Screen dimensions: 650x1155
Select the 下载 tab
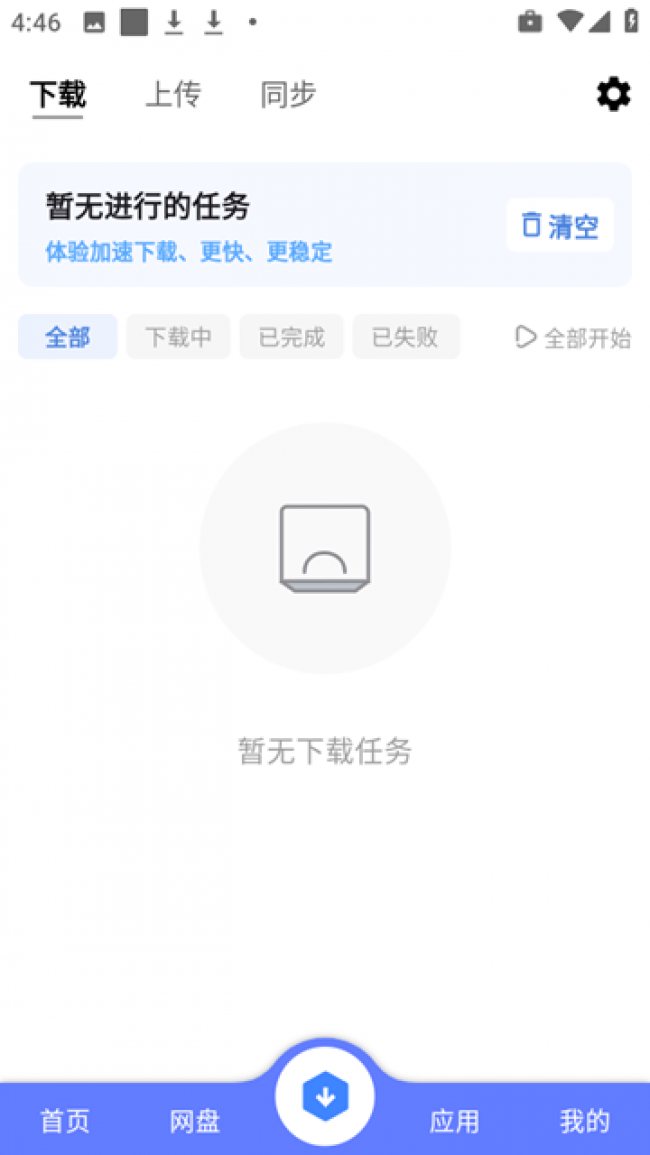point(58,95)
